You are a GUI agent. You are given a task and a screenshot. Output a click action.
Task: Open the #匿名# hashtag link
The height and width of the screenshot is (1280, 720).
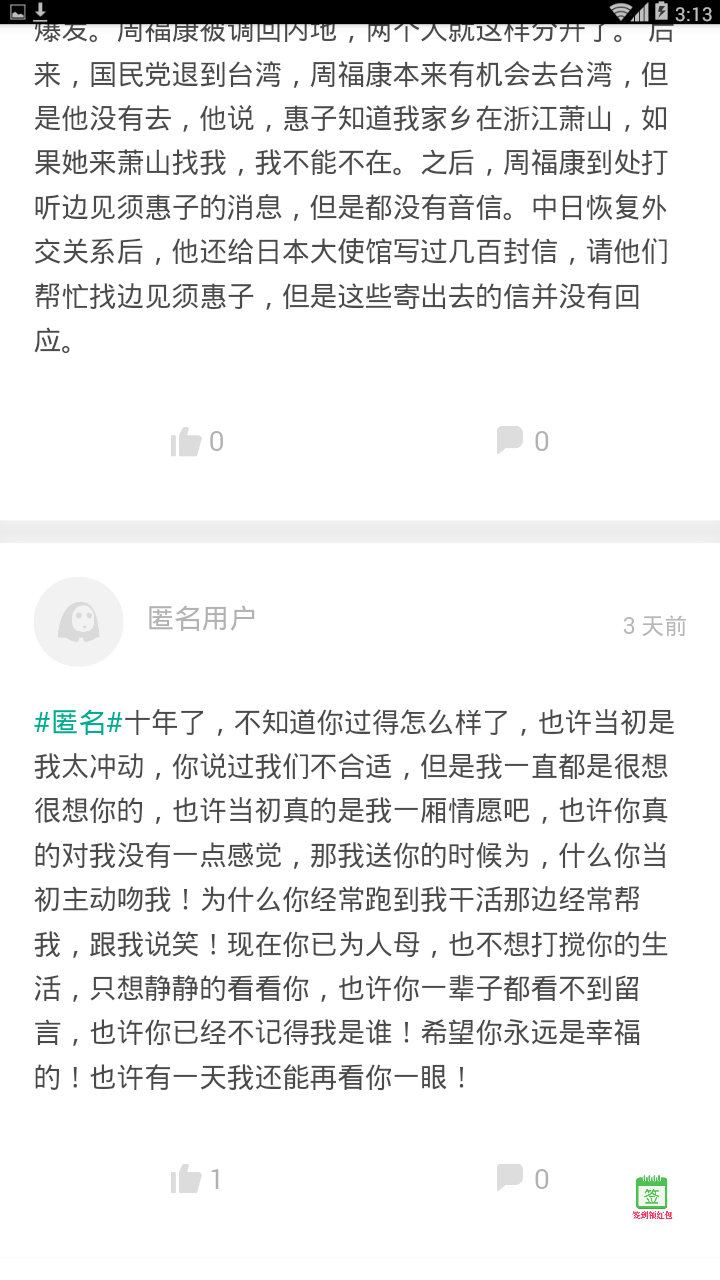click(79, 722)
